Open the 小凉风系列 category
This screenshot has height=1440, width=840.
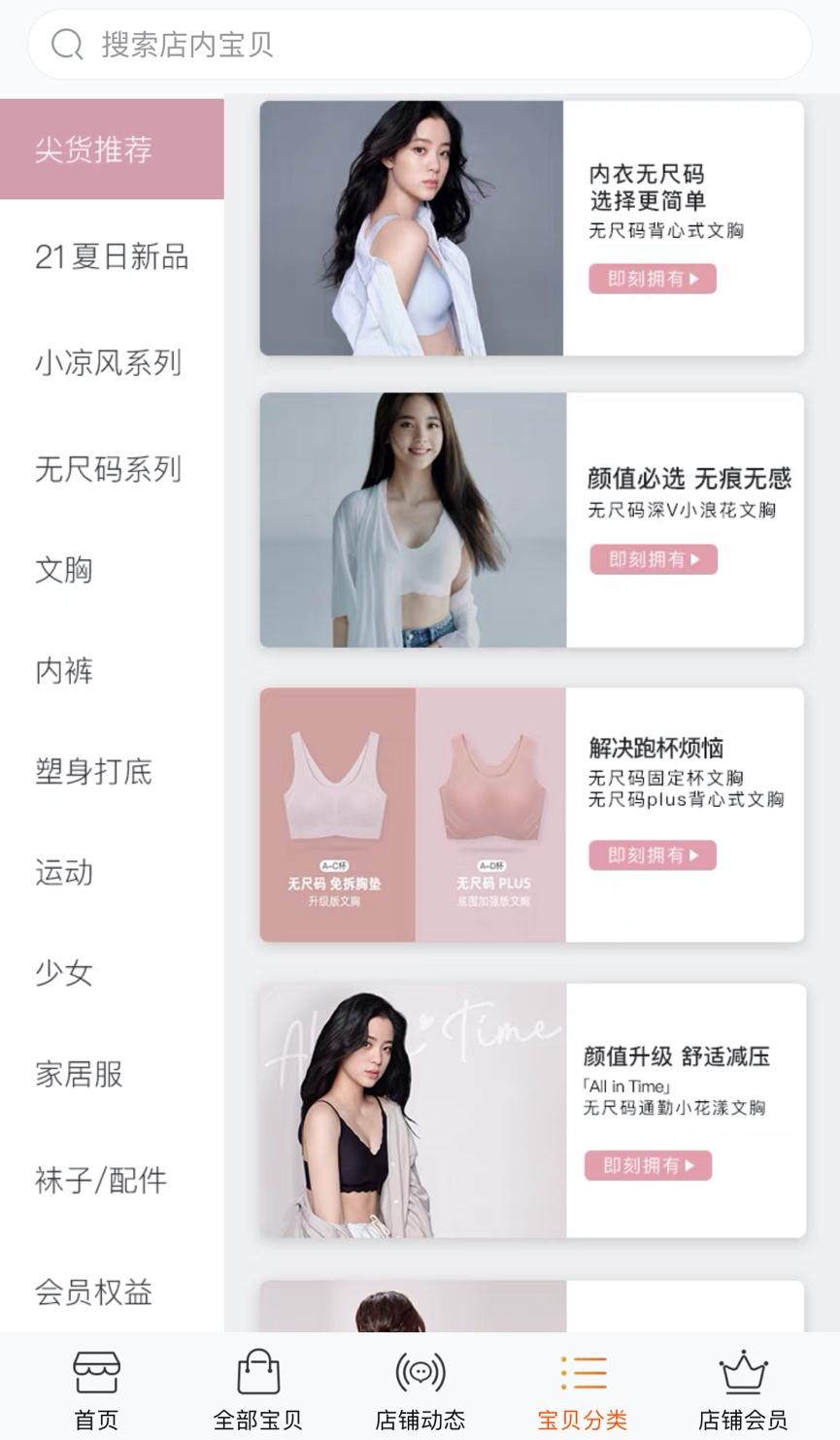107,362
